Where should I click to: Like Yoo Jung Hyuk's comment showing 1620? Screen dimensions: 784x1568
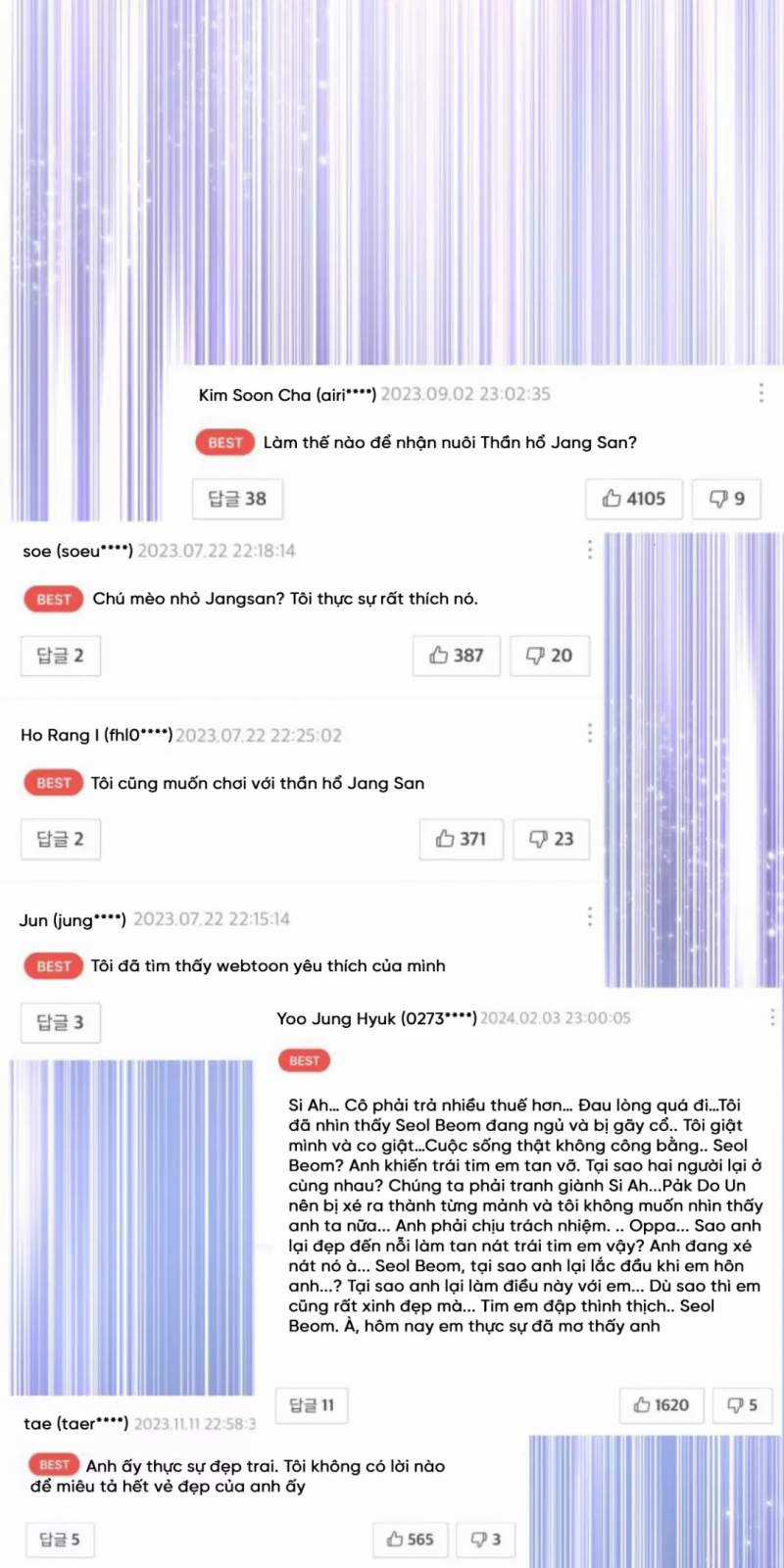(x=661, y=1405)
